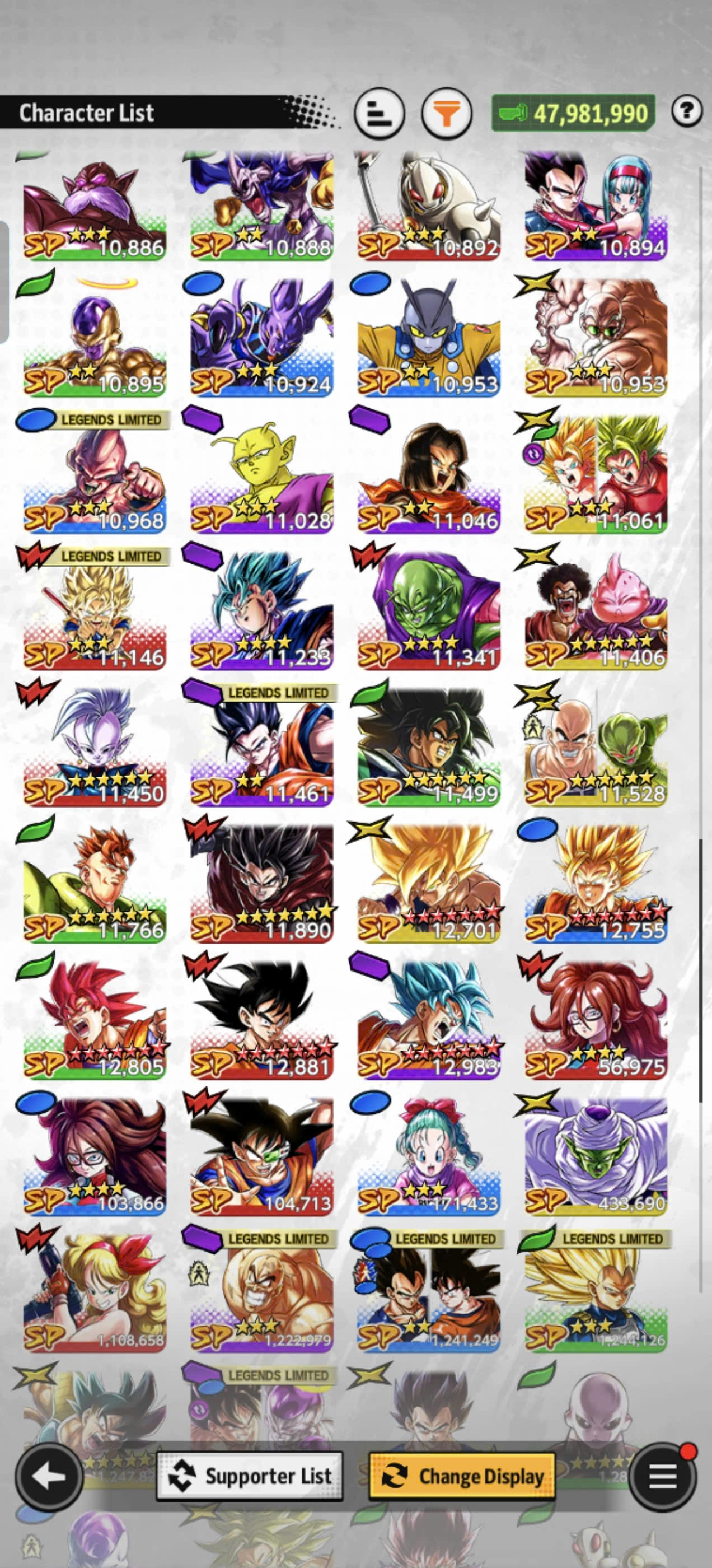Select the character with power 12,755
The height and width of the screenshot is (1568, 712).
coord(596,883)
